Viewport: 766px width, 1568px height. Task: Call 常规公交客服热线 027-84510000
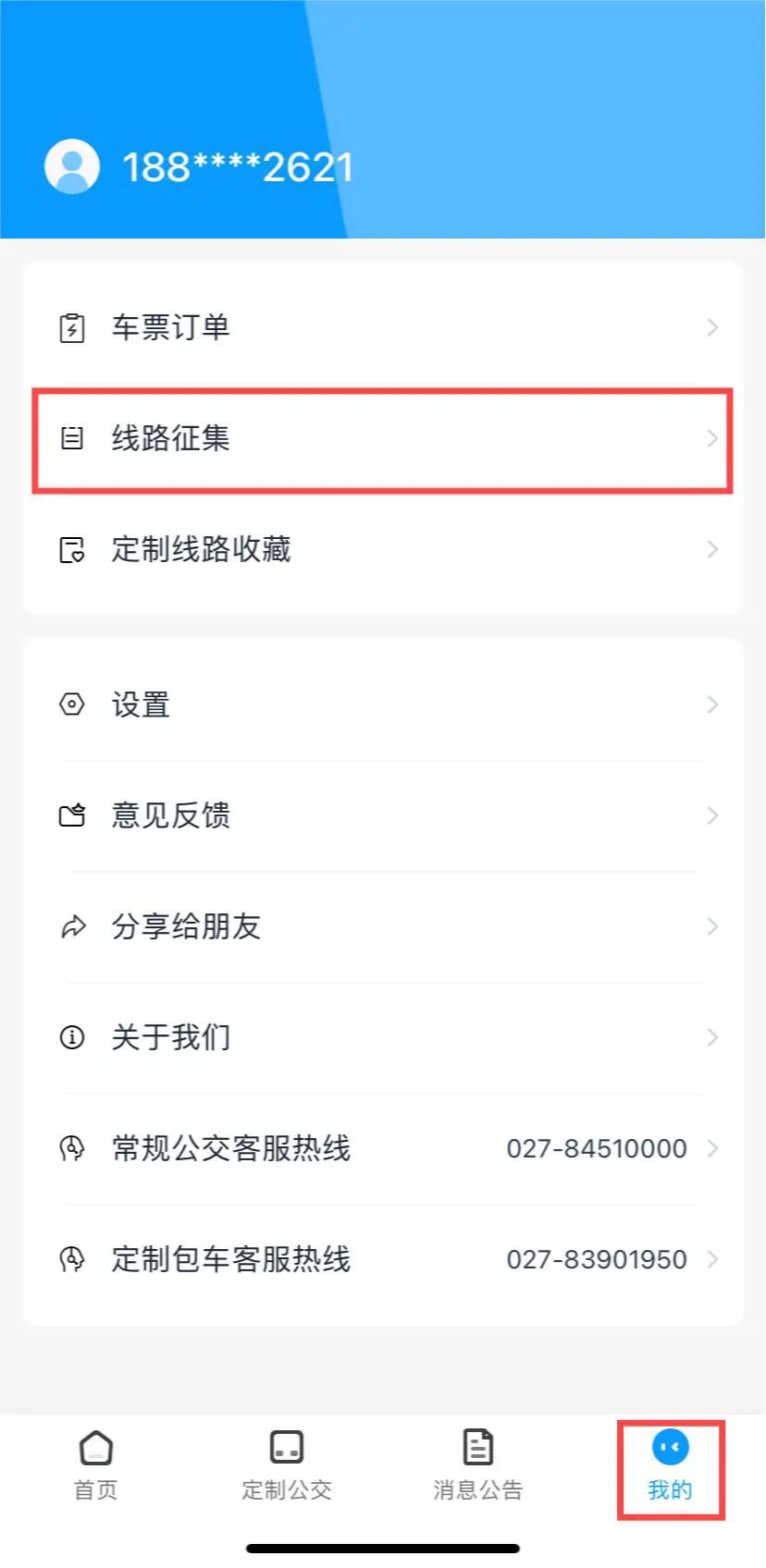382,1148
